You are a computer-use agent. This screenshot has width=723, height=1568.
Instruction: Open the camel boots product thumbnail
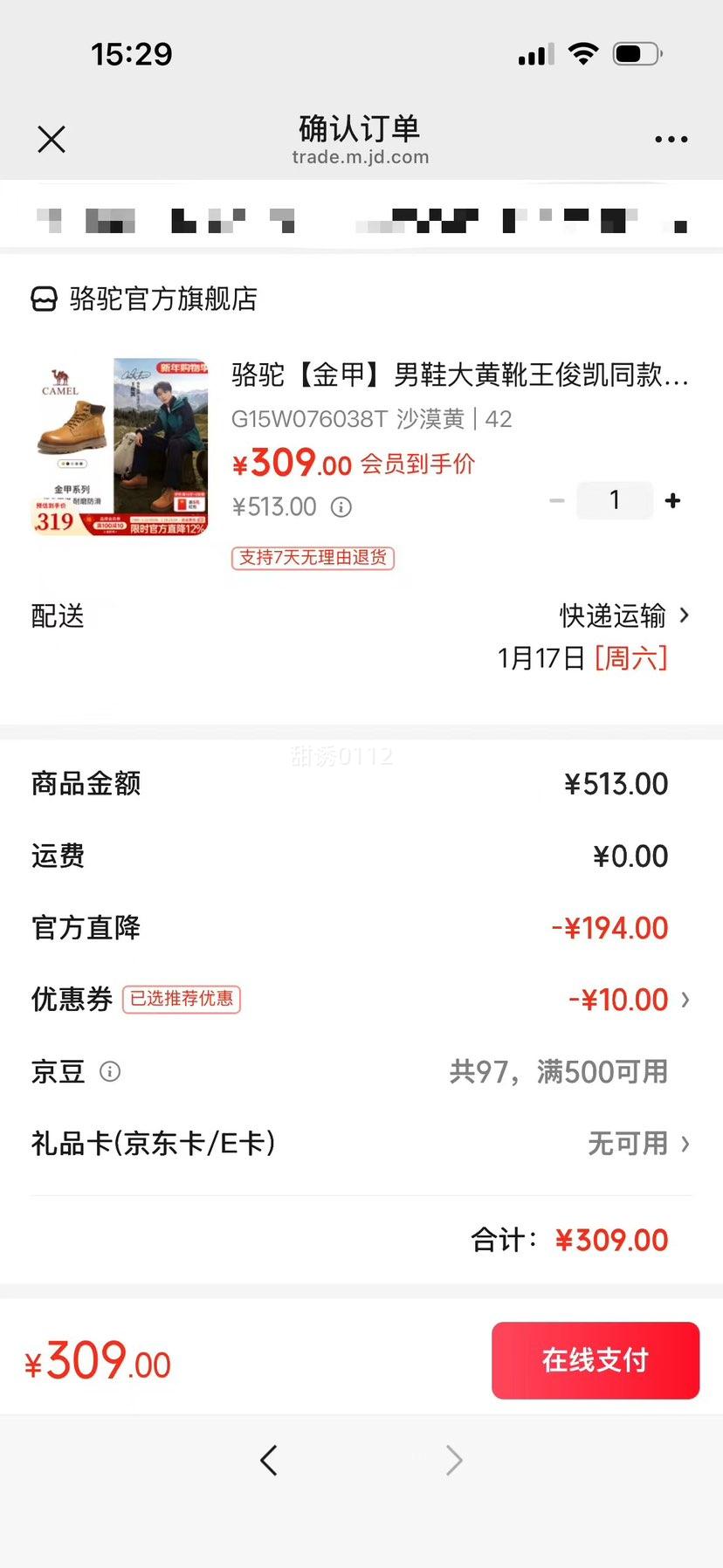pos(120,446)
